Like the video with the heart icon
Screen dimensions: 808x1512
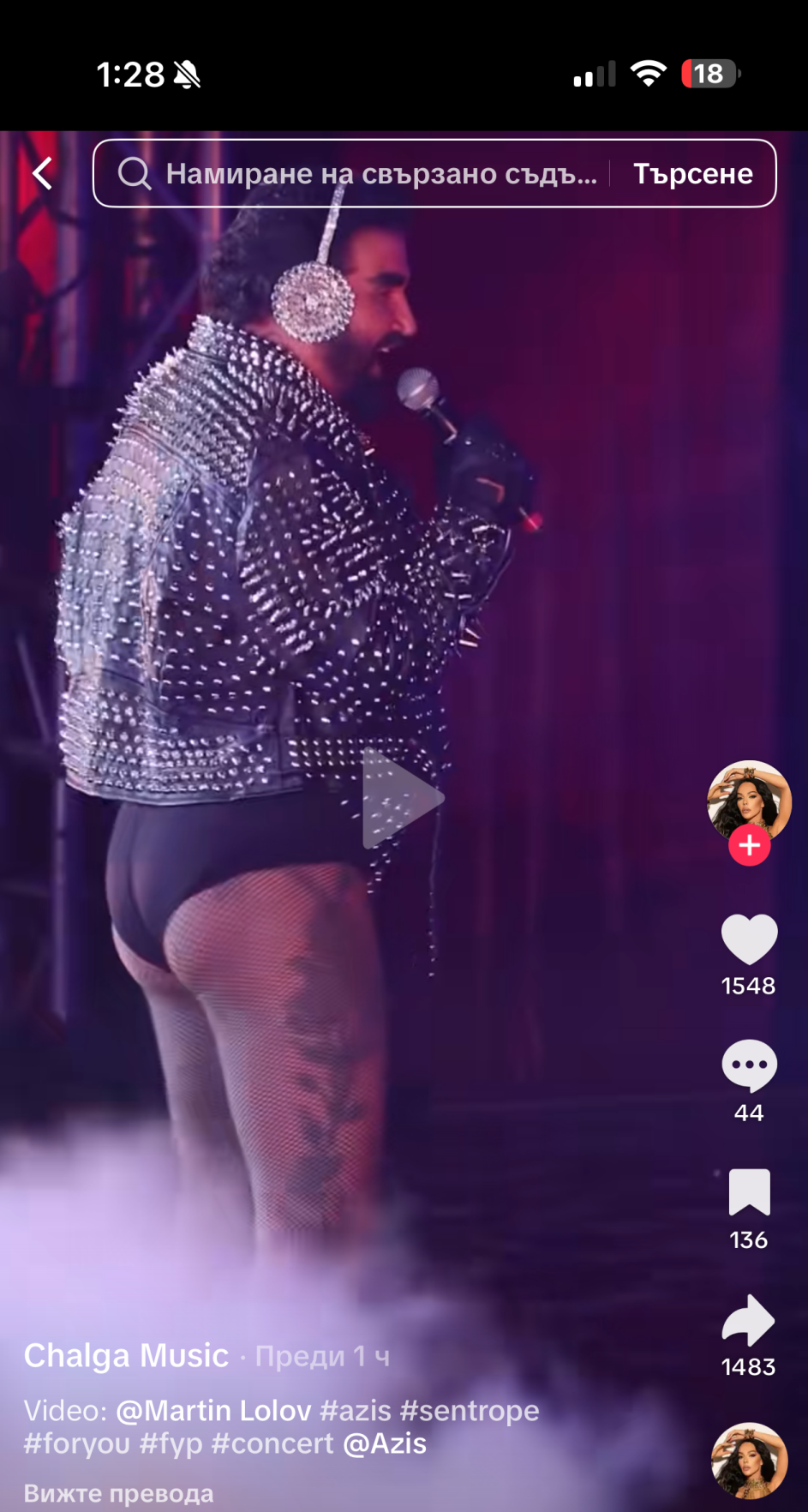[749, 939]
